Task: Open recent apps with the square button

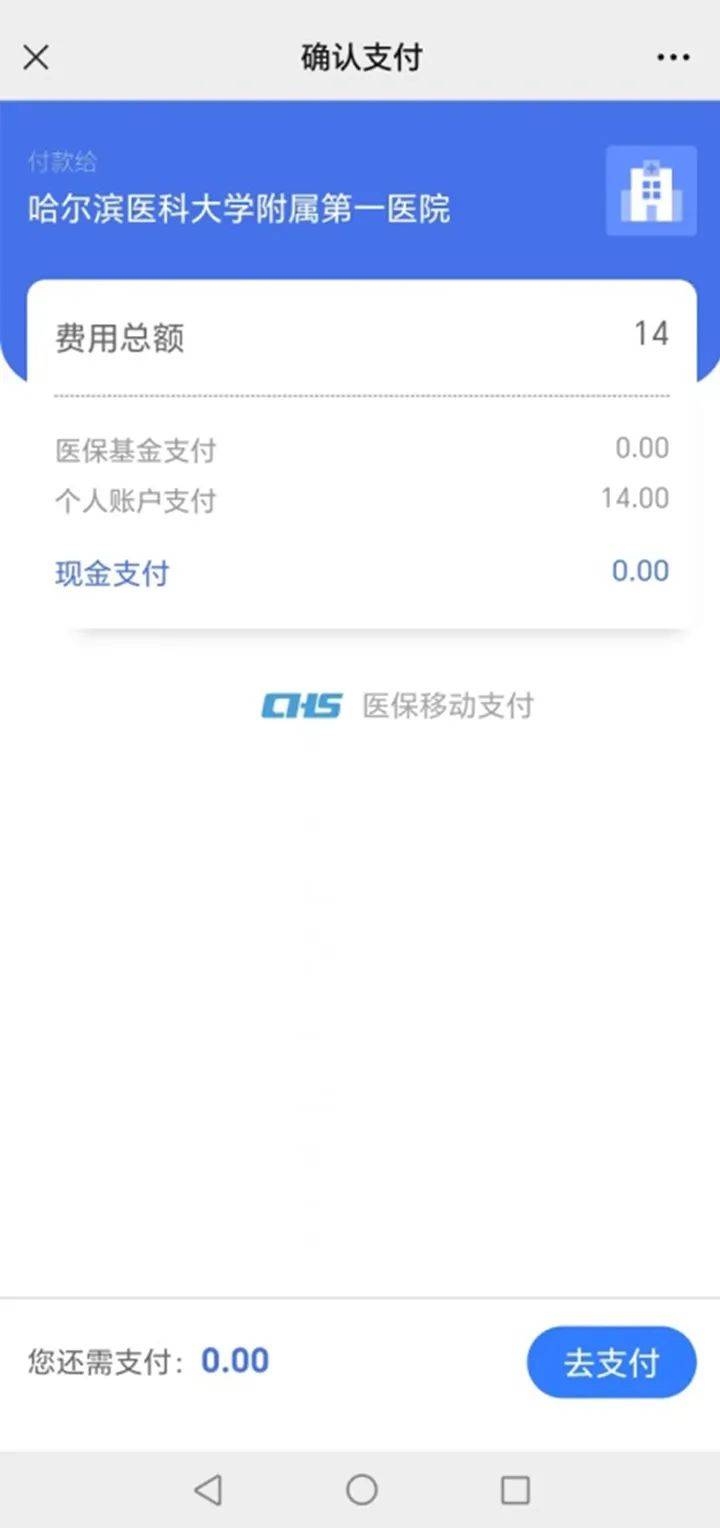Action: point(515,1490)
